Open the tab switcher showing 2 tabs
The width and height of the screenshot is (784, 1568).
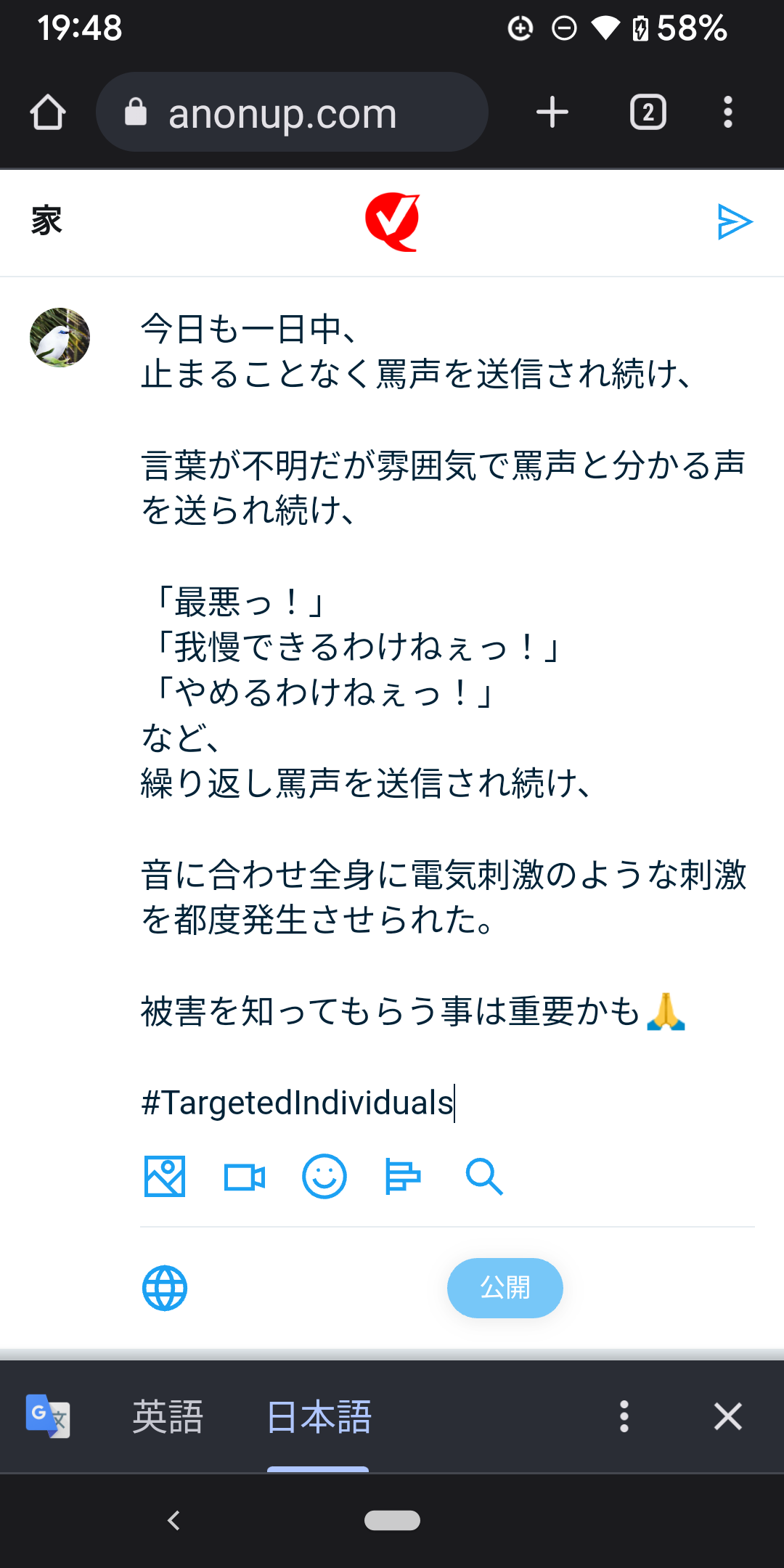(648, 113)
